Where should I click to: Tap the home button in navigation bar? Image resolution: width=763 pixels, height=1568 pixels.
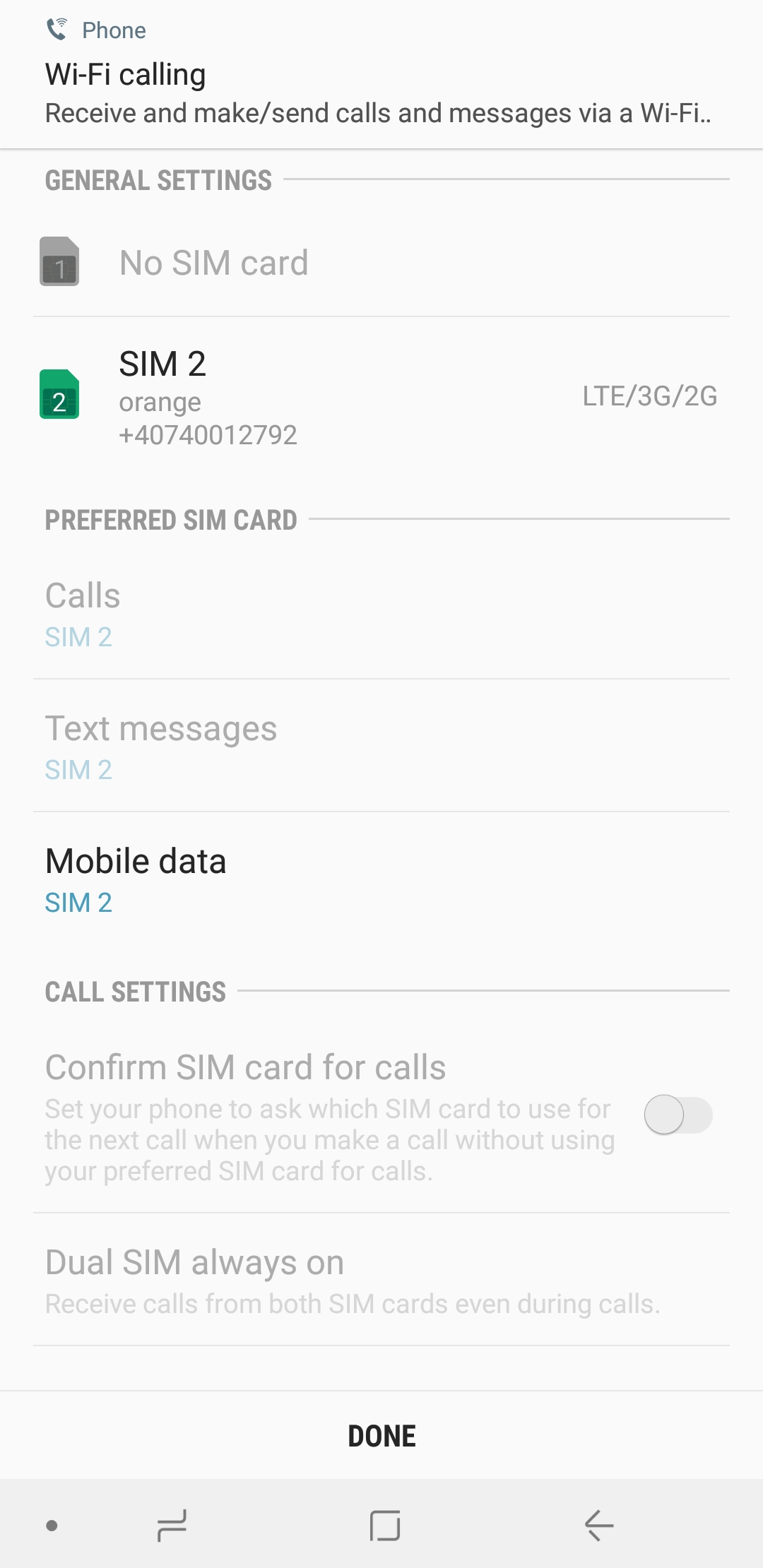coord(385,1526)
